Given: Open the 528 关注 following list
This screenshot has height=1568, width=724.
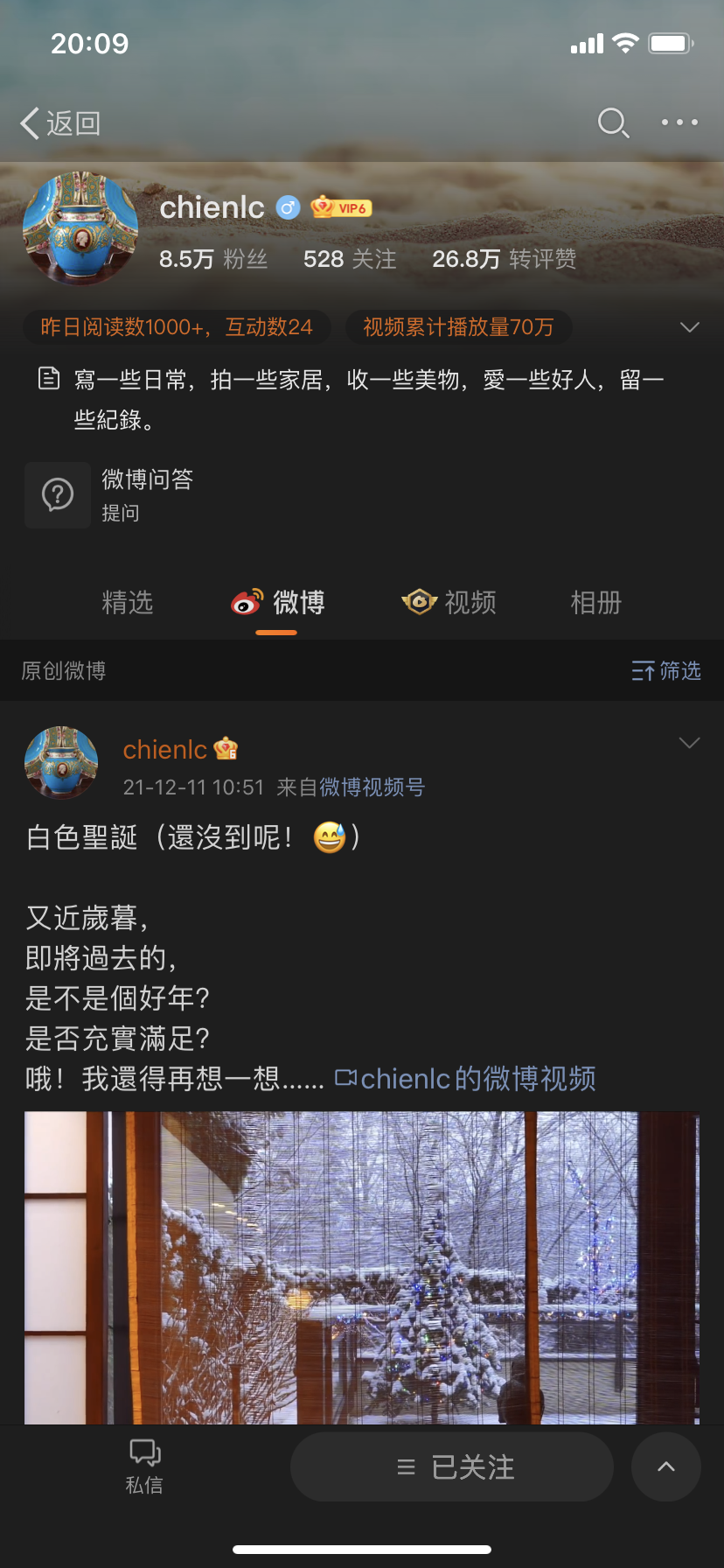Looking at the screenshot, I should pos(350,259).
